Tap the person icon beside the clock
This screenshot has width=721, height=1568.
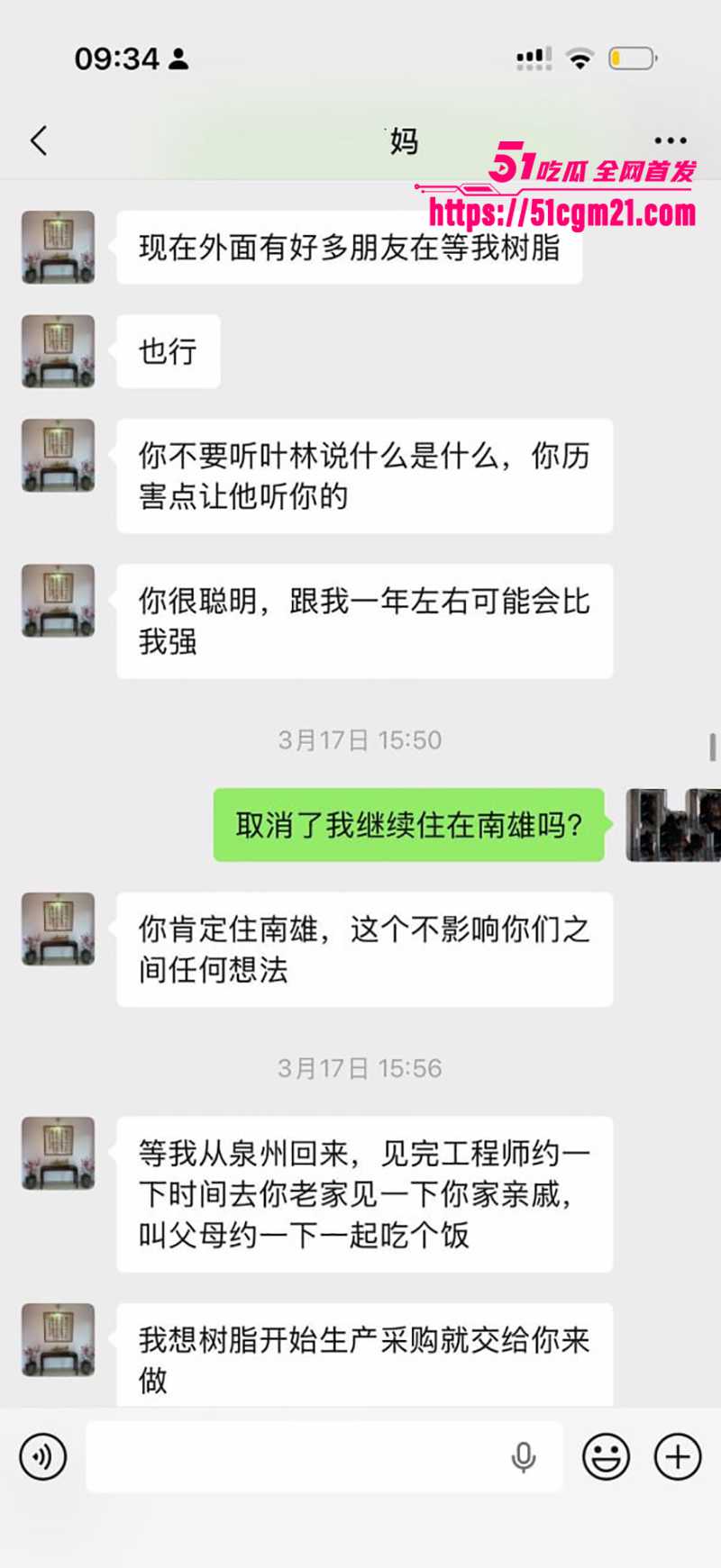point(177,59)
